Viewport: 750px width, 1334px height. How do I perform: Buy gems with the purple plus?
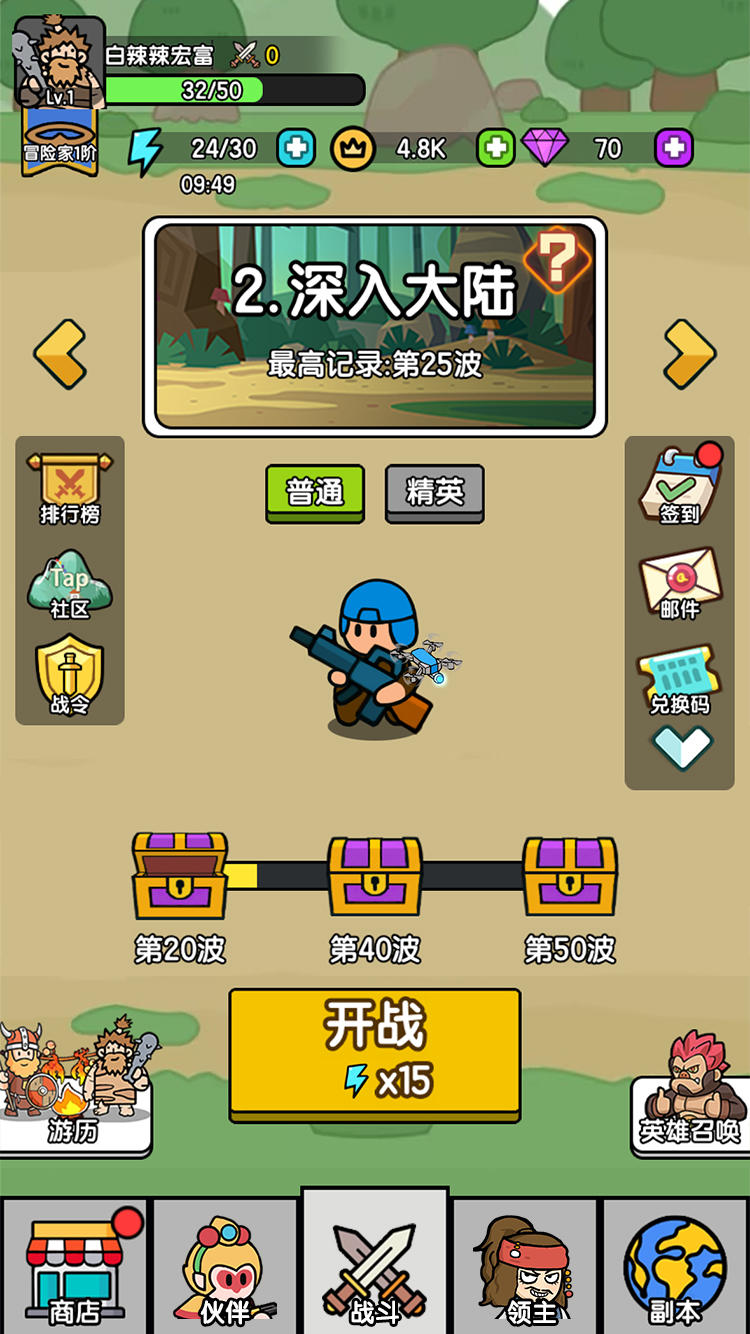click(x=674, y=149)
